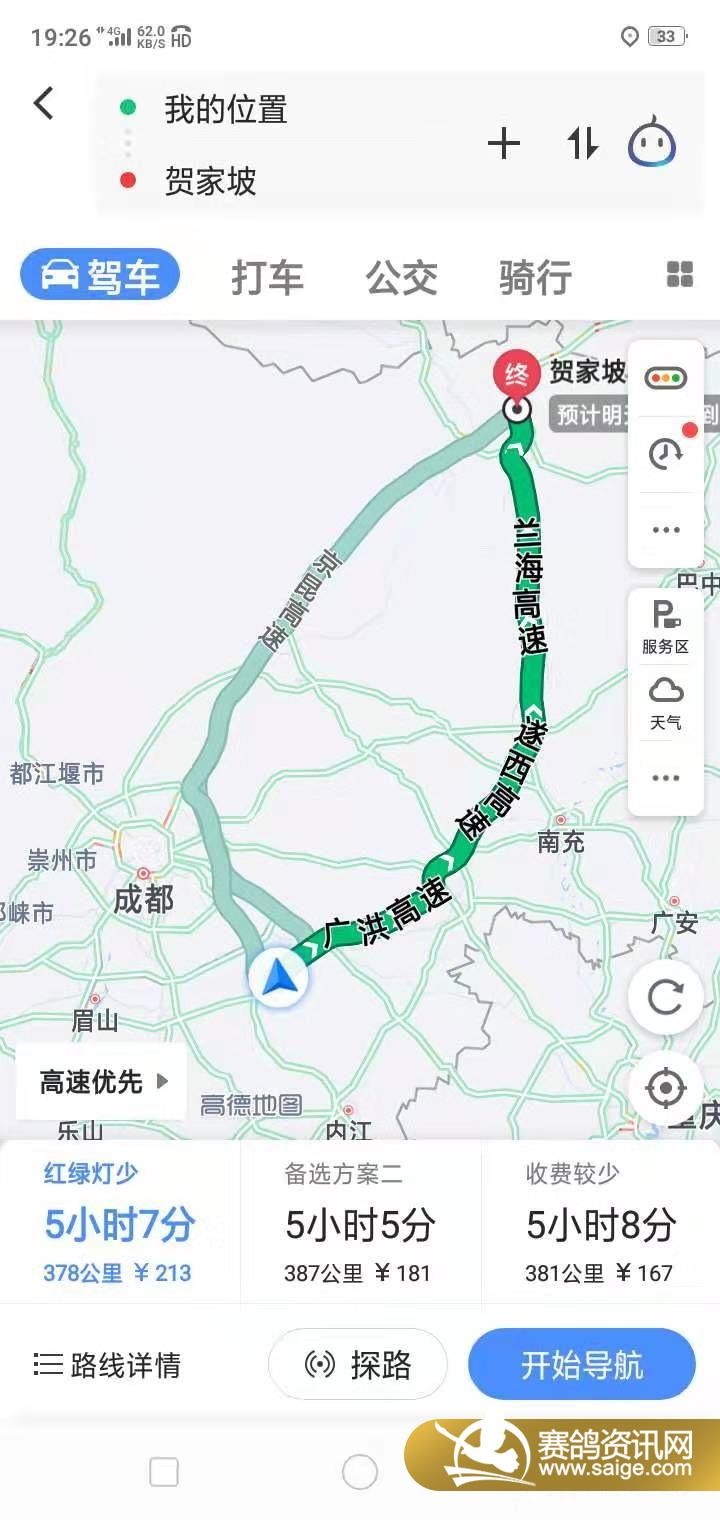This screenshot has height=1520, width=720.
Task: Switch to 打车 tab
Action: 267,277
